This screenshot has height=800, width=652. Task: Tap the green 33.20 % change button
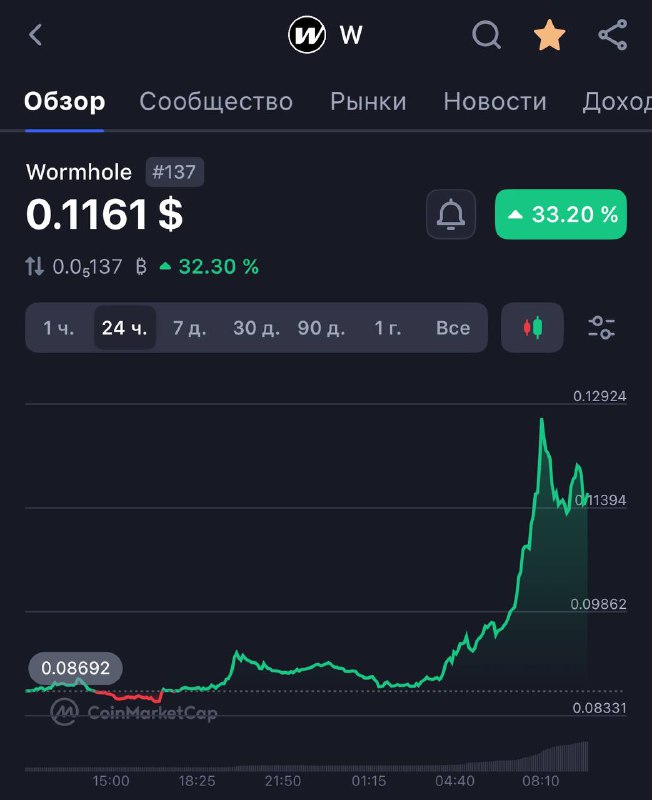pyautogui.click(x=561, y=214)
